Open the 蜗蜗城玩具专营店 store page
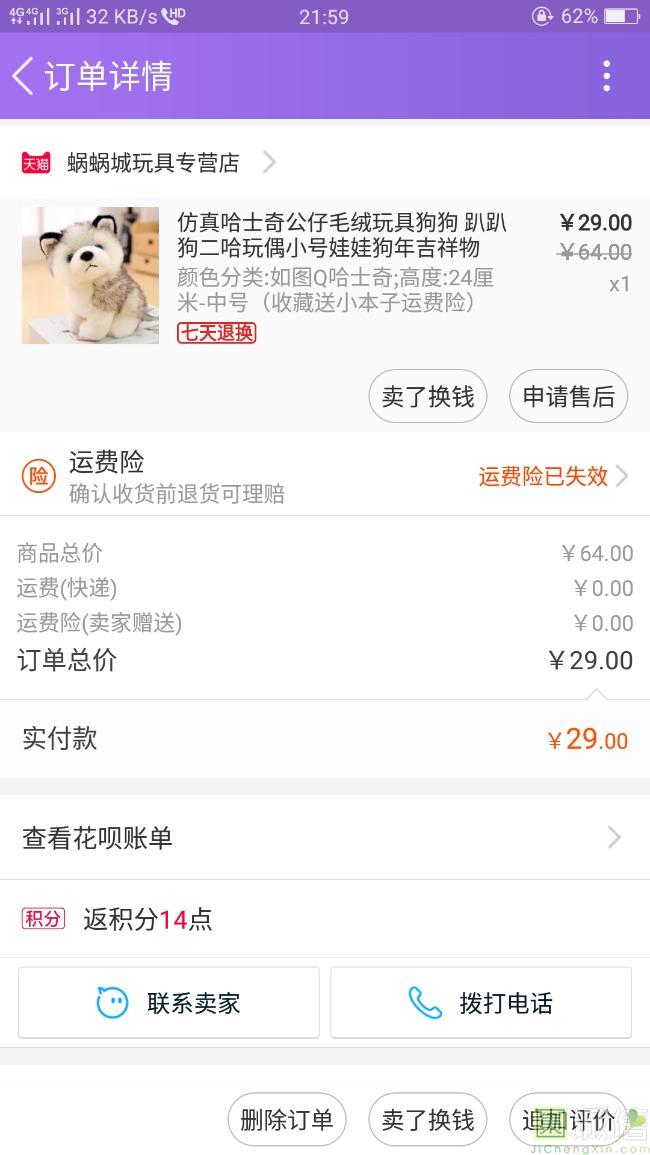Viewport: 650px width, 1155px height. [x=153, y=163]
